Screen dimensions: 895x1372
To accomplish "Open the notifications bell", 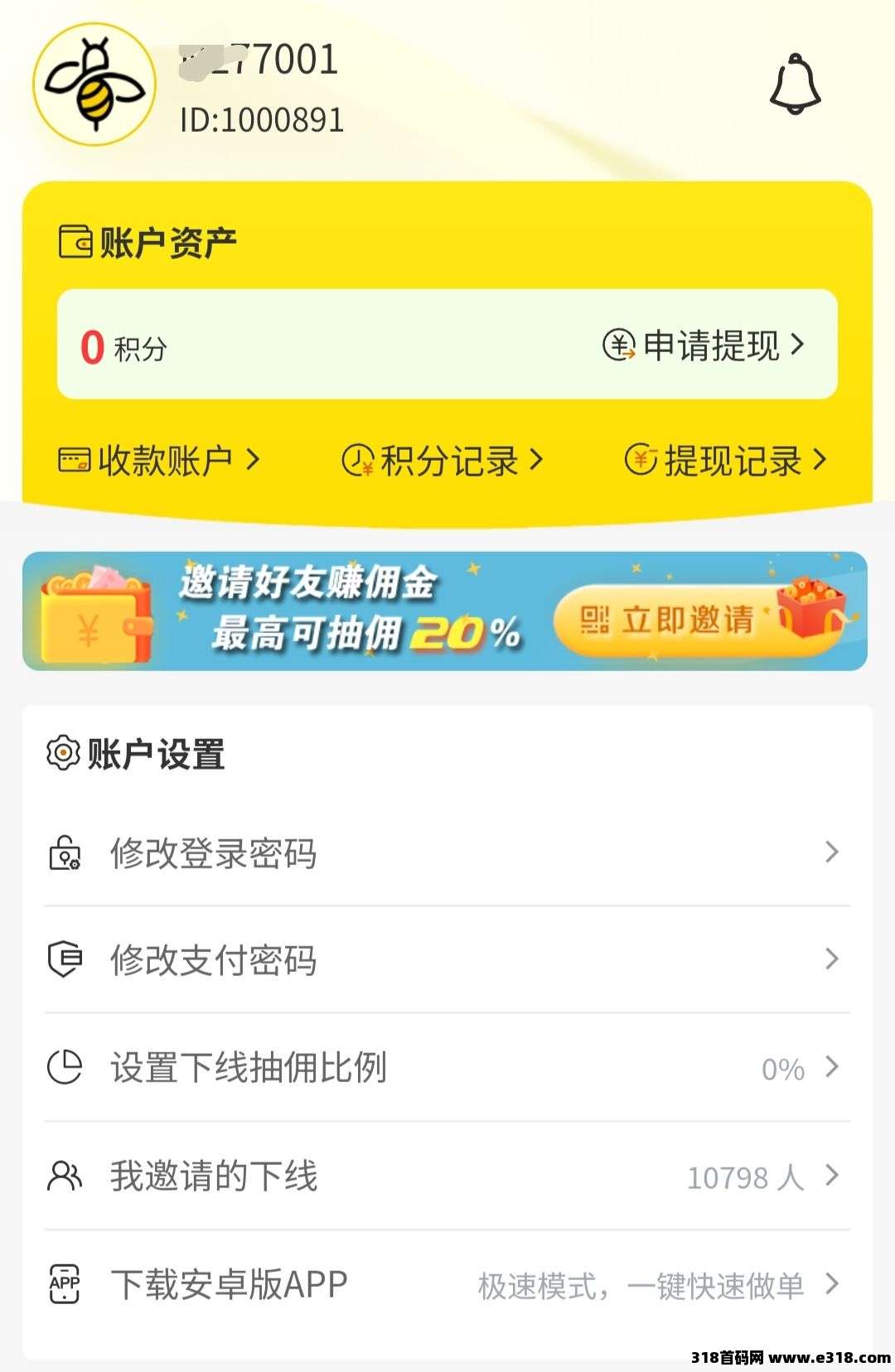I will (795, 85).
